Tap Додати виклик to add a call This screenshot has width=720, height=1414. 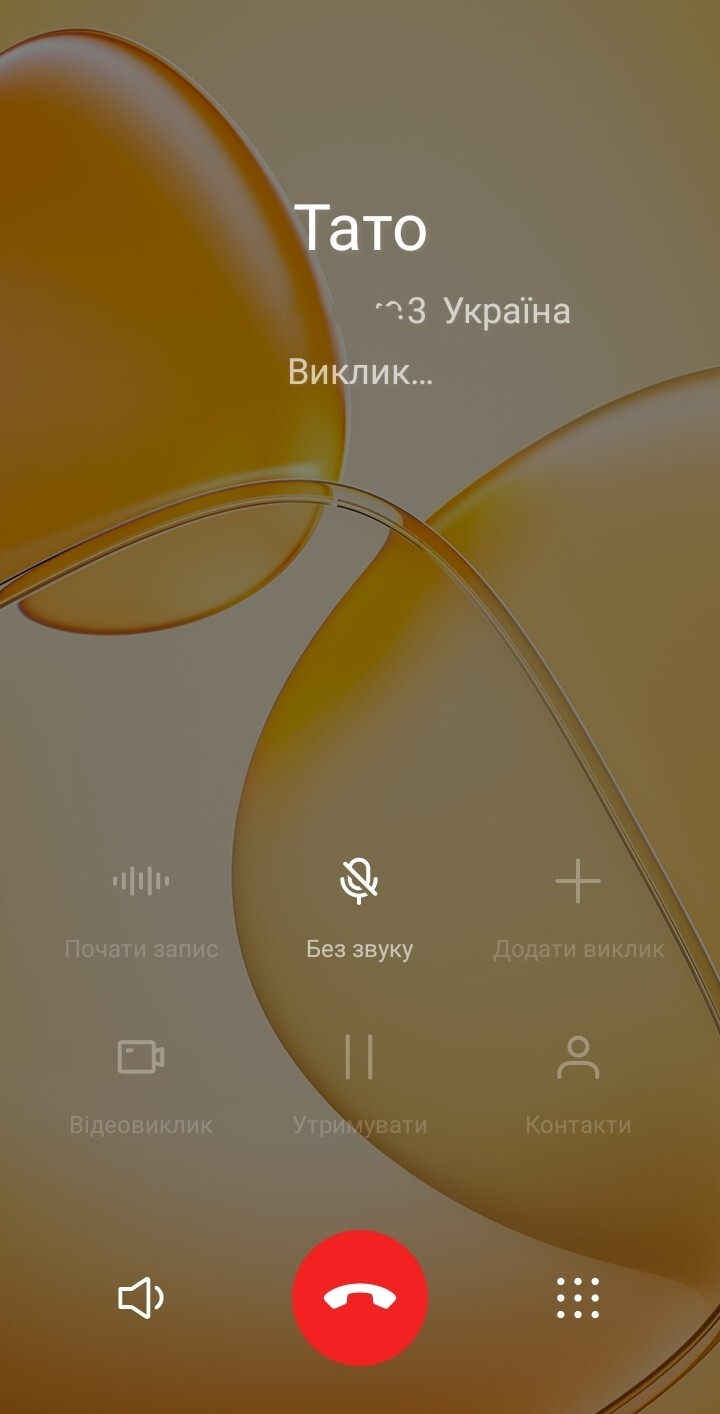point(578,908)
